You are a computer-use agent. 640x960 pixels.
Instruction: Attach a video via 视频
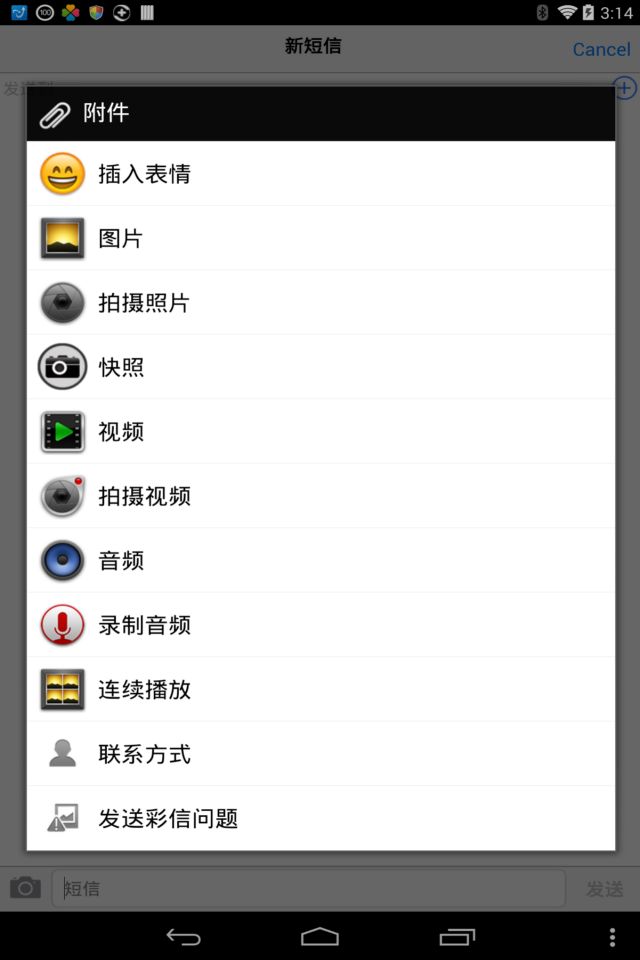pos(320,432)
